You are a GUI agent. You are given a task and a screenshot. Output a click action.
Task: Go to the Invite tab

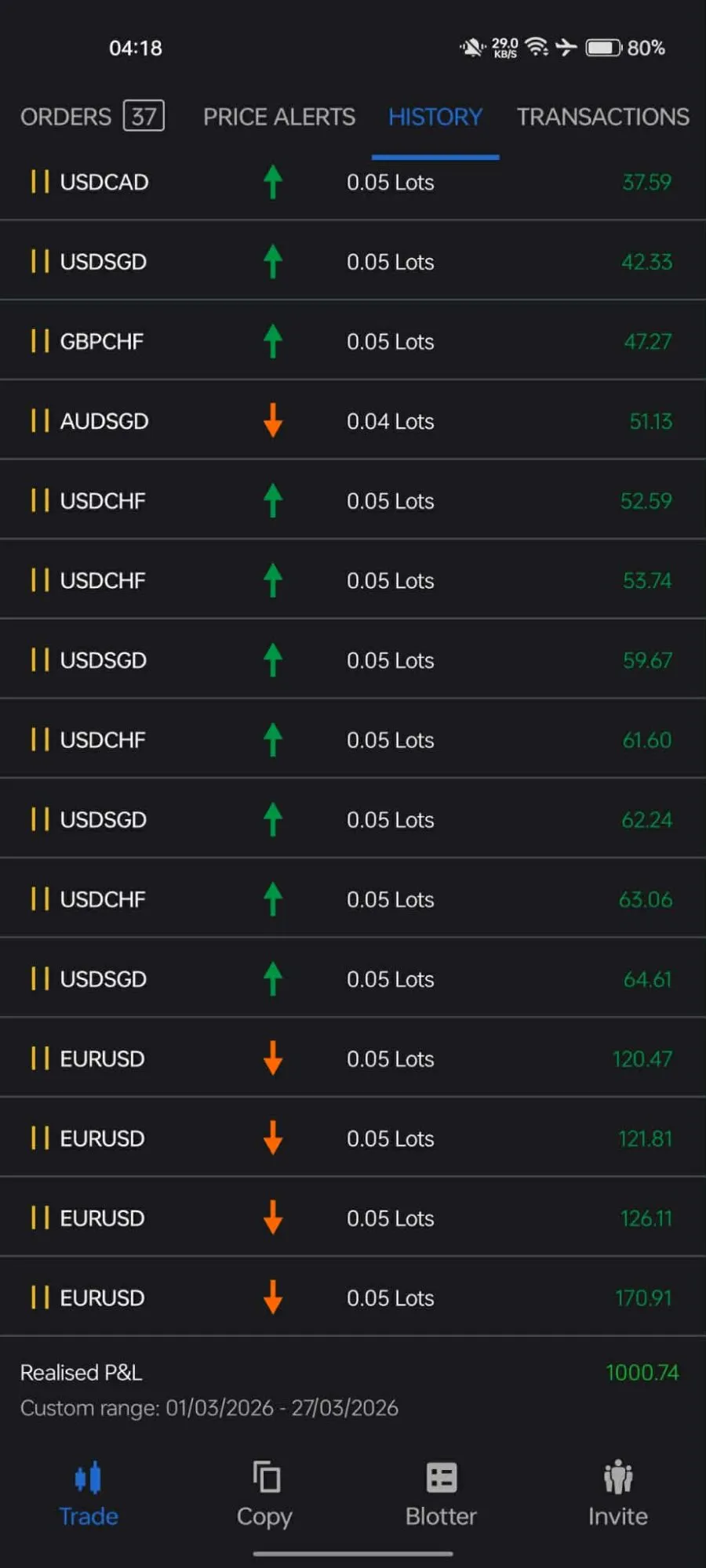[x=618, y=1494]
